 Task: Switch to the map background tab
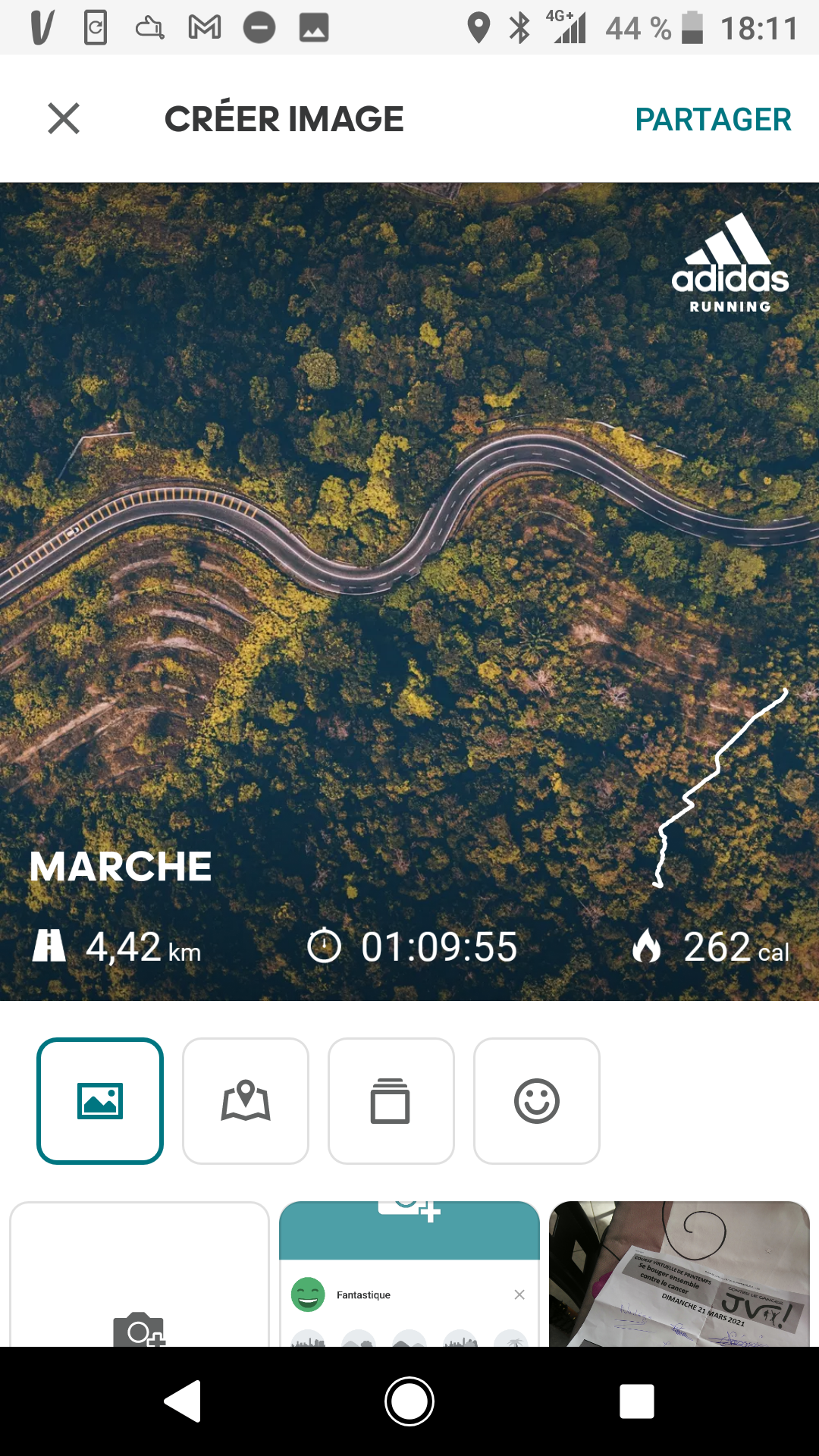pyautogui.click(x=246, y=1100)
